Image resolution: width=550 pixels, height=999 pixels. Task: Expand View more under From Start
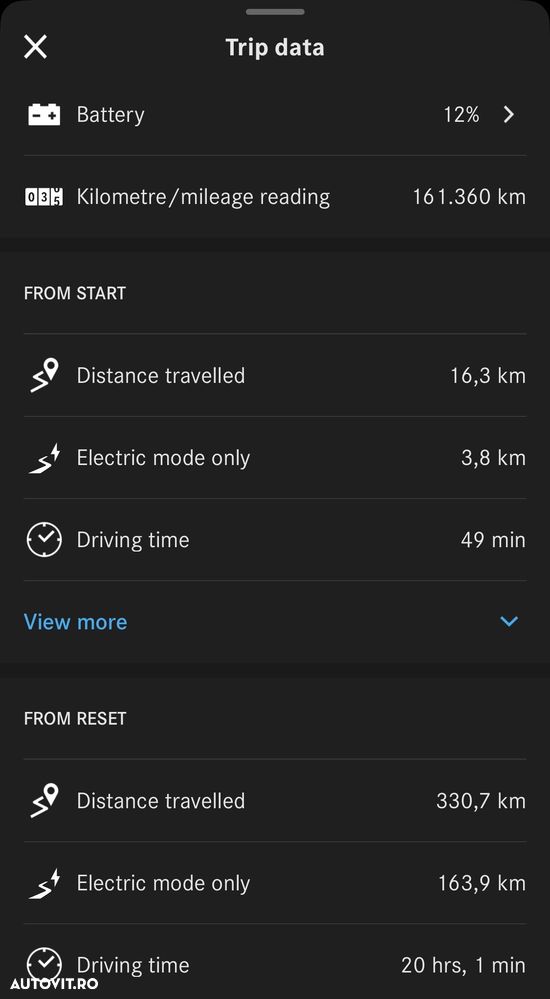[x=275, y=622]
